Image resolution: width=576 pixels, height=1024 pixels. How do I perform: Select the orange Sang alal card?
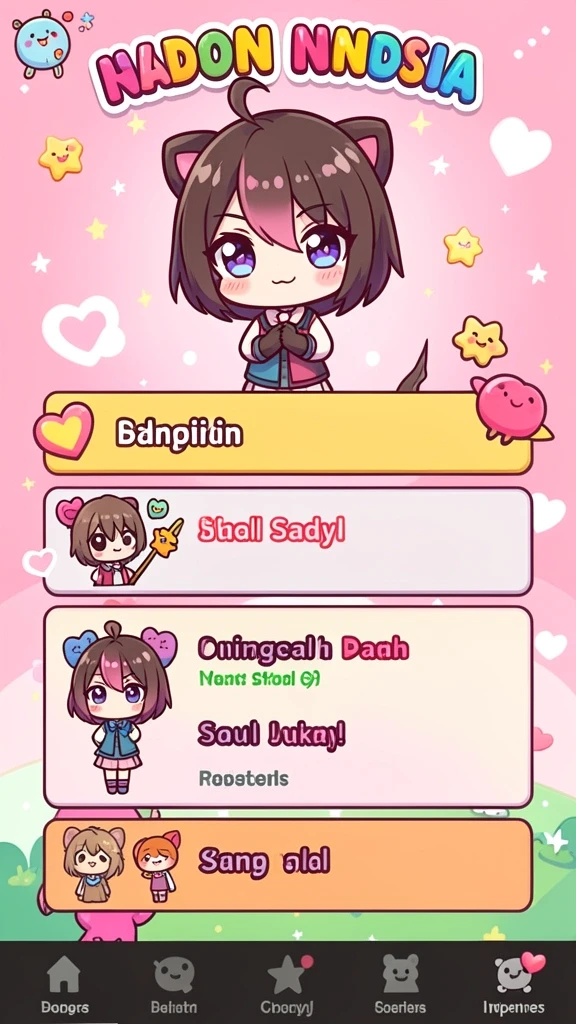click(287, 865)
